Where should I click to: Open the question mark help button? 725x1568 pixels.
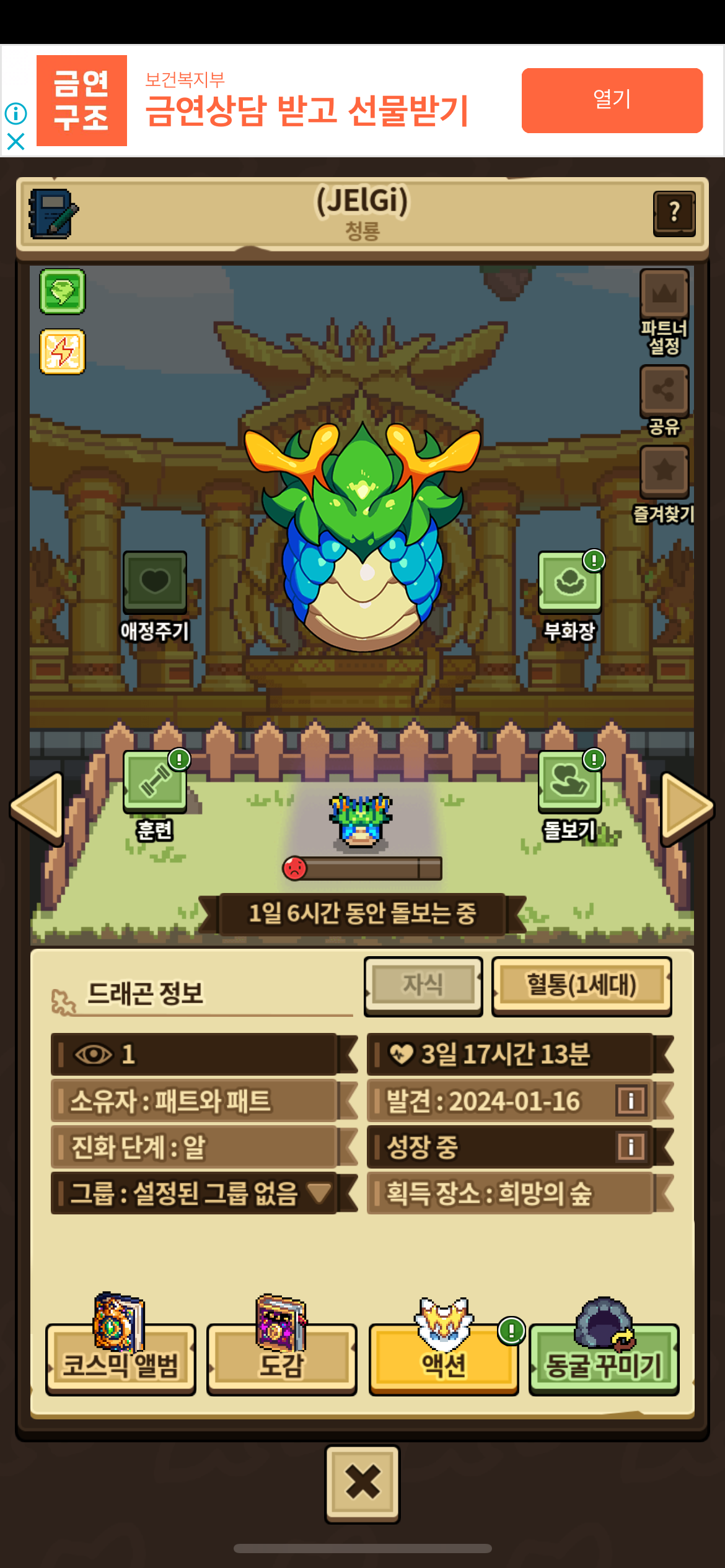pos(674,213)
